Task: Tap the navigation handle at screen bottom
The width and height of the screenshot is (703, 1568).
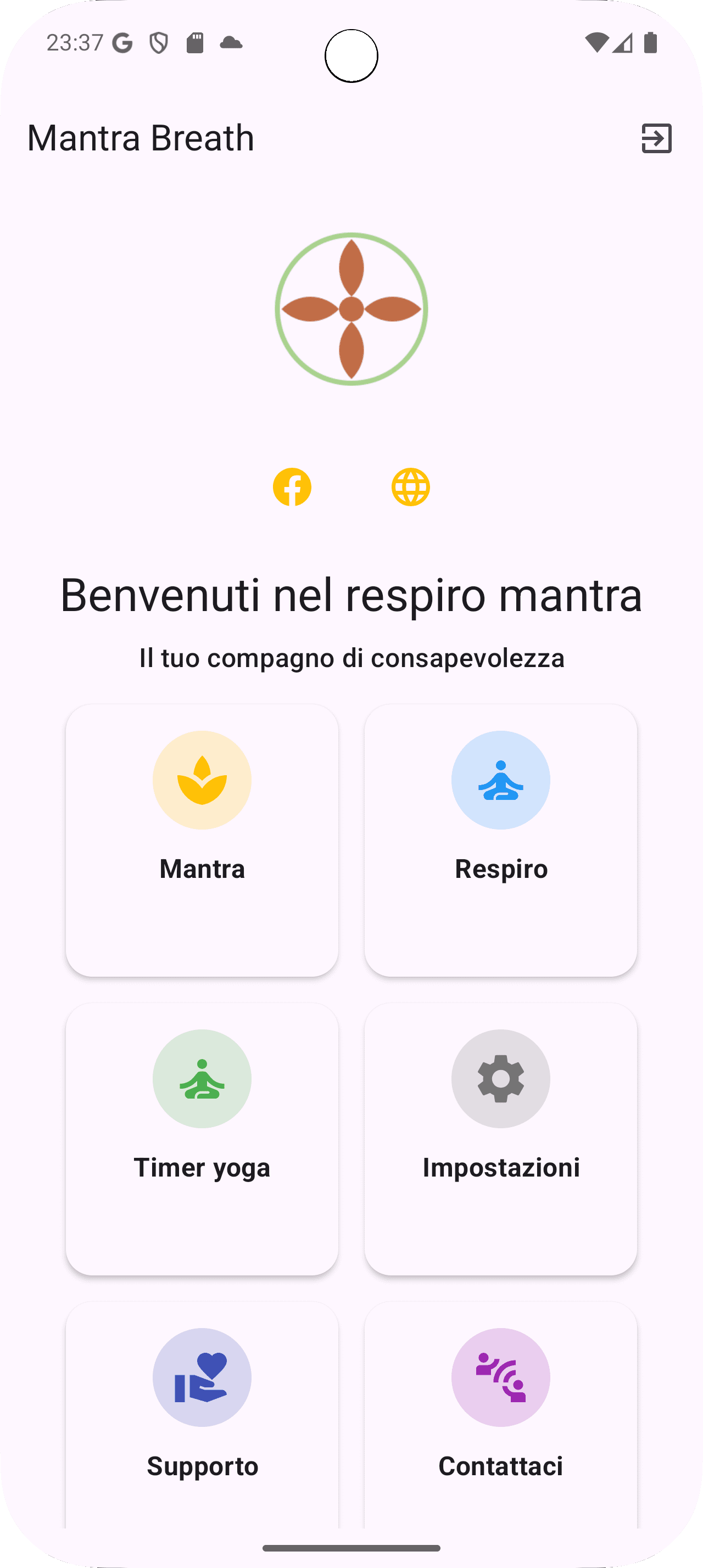Action: (351, 1549)
